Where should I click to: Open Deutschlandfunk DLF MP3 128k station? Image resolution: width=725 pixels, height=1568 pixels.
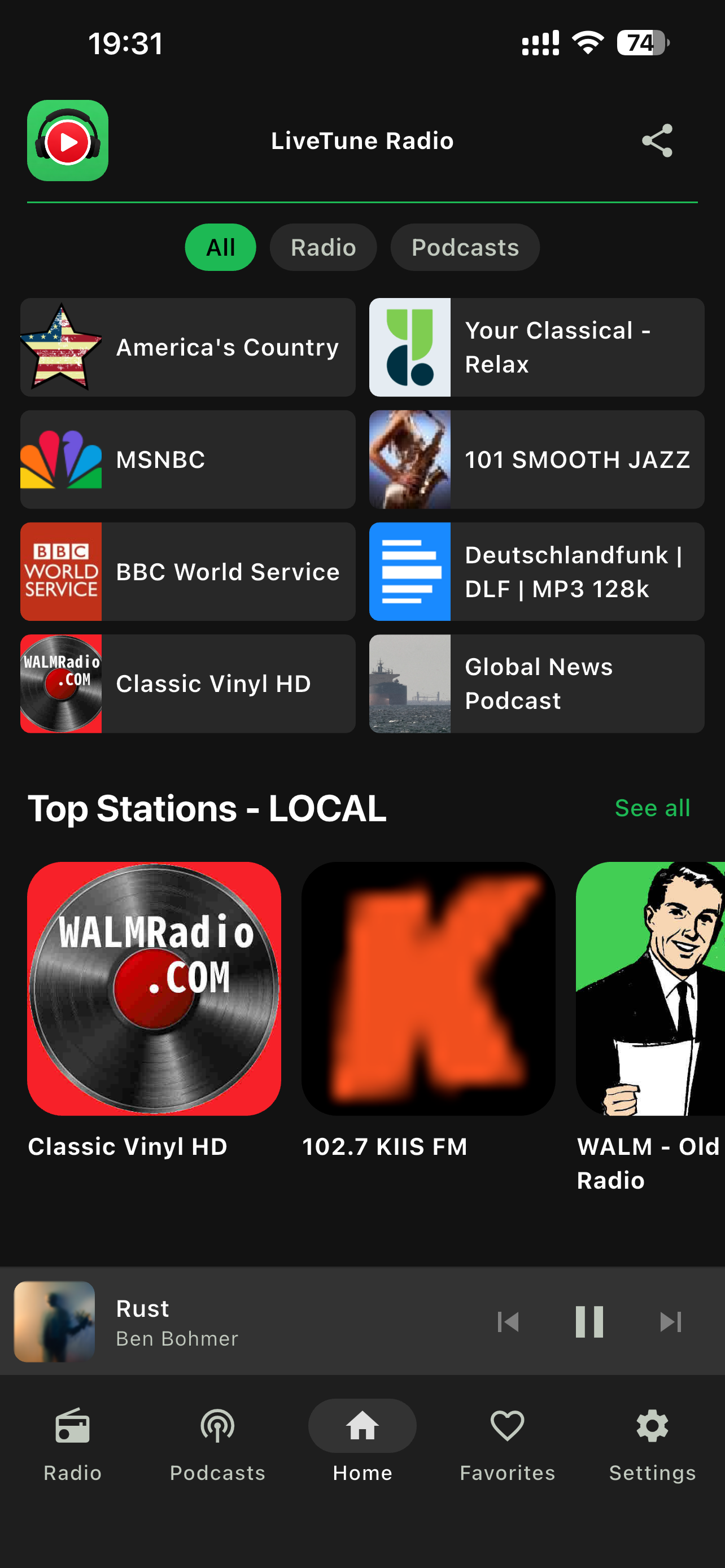point(537,572)
